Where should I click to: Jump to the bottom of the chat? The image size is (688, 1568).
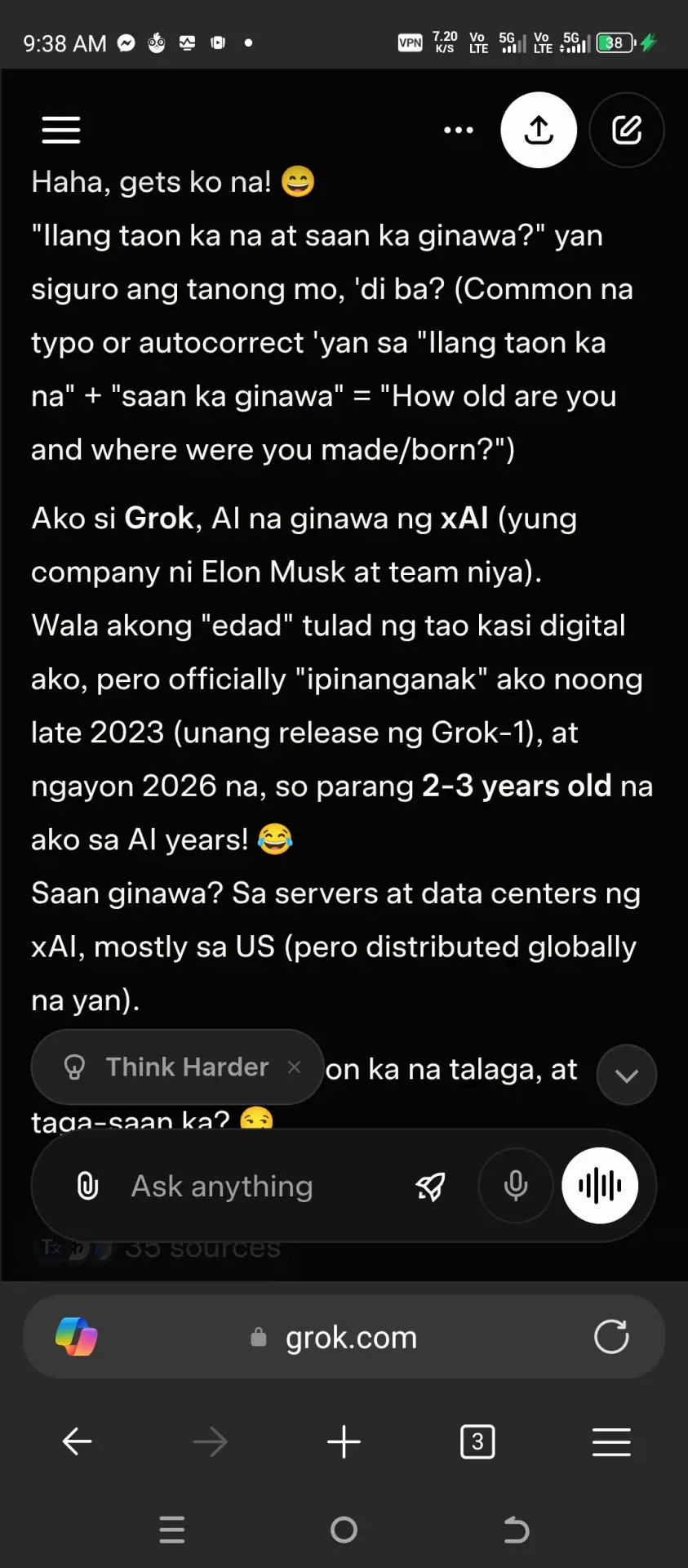[627, 1075]
